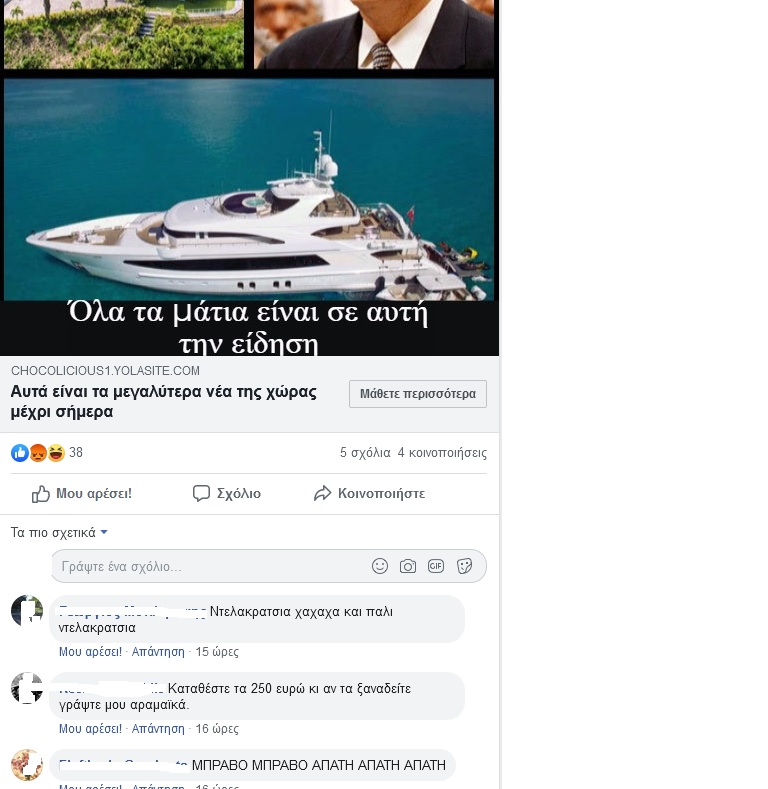Attach a photo with the camera icon
The height and width of the screenshot is (789, 768).
(x=408, y=566)
